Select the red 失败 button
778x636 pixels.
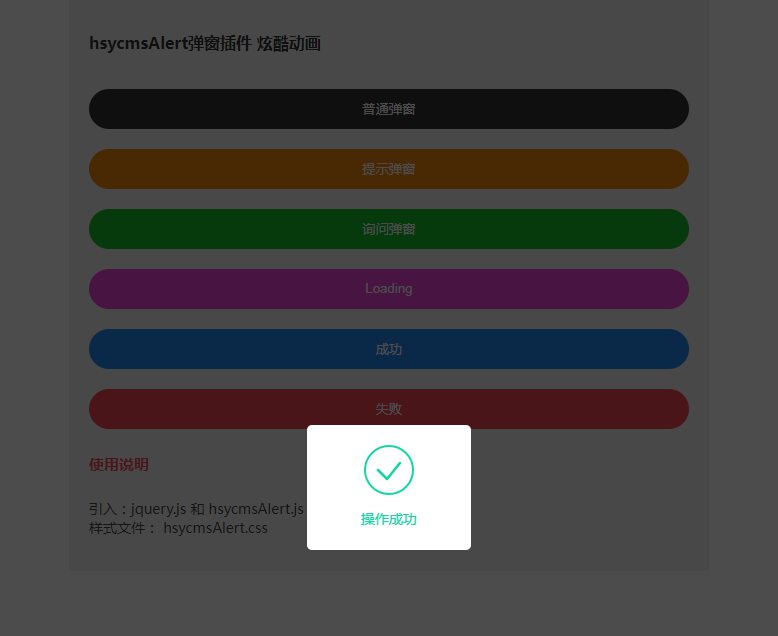coord(388,408)
